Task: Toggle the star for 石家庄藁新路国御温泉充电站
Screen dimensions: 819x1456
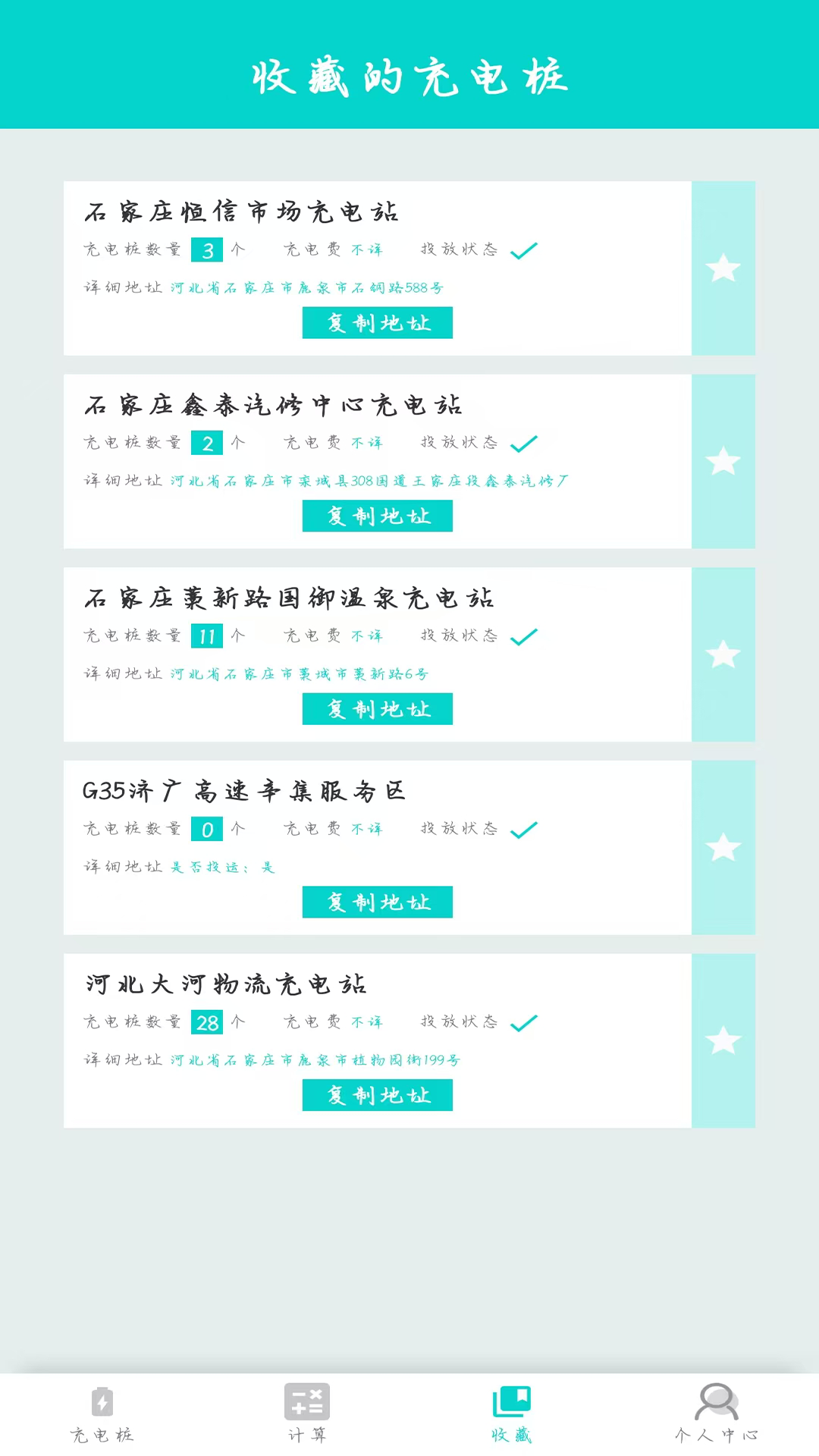Action: click(x=723, y=654)
